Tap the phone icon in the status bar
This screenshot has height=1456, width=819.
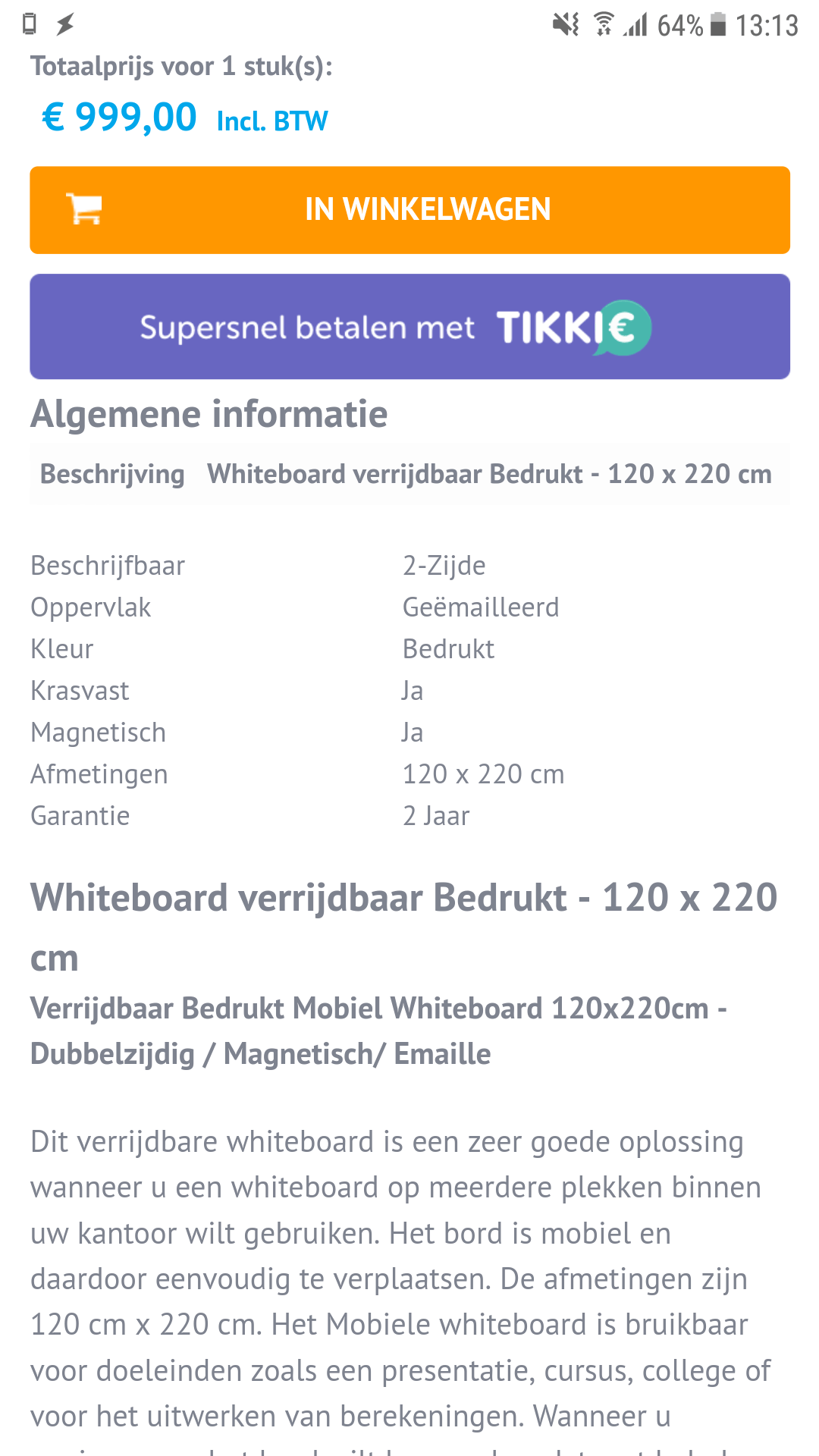click(28, 23)
